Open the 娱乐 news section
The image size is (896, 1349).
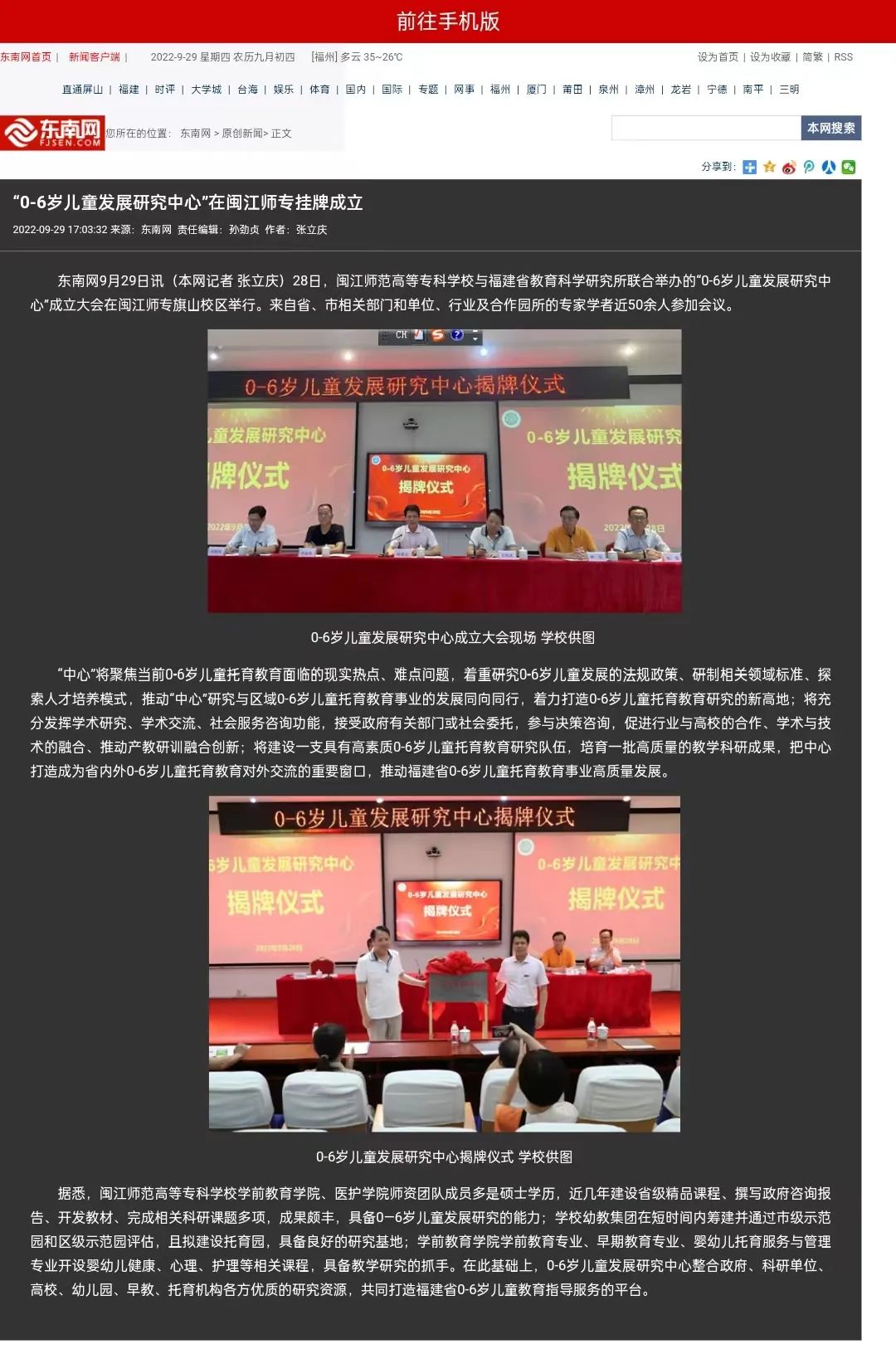click(284, 90)
